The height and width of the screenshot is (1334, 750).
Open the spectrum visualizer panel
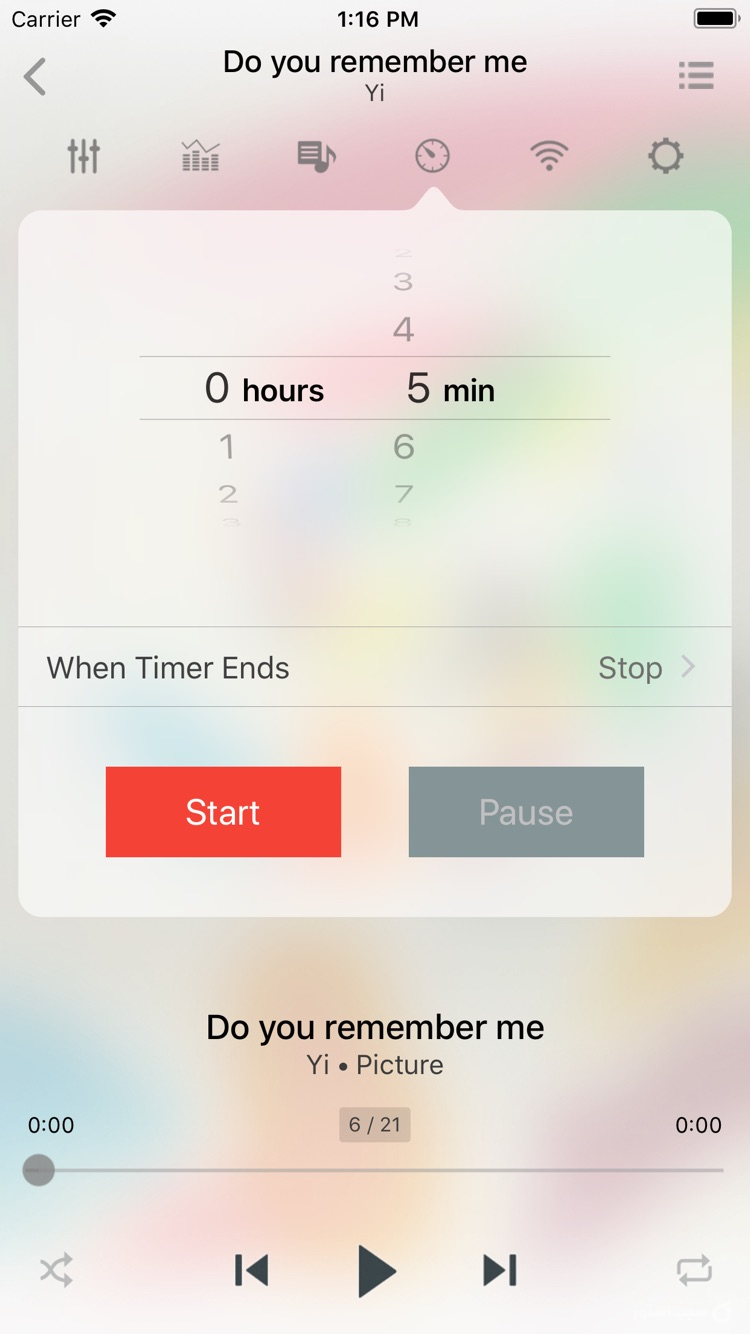200,156
